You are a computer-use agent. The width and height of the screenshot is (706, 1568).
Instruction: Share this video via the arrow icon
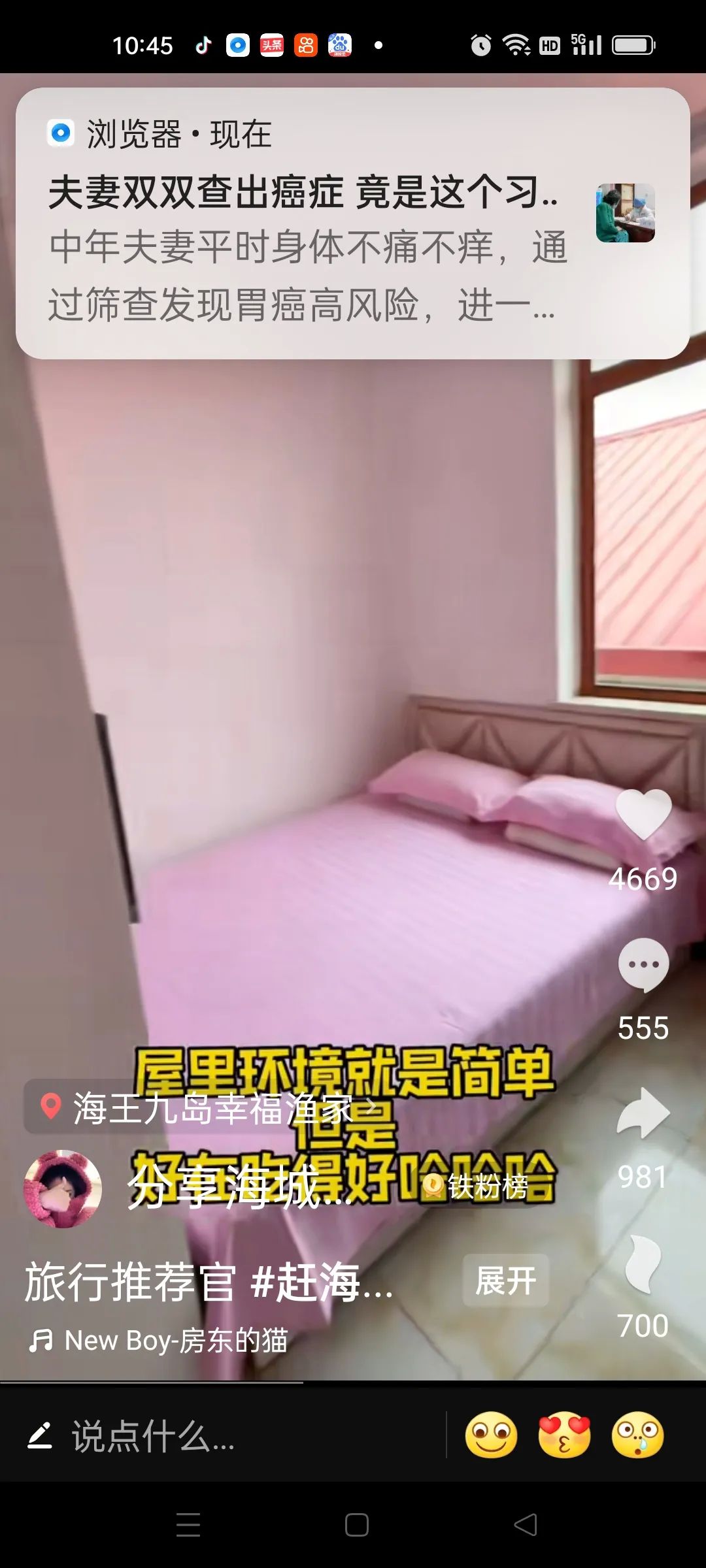(x=644, y=1113)
